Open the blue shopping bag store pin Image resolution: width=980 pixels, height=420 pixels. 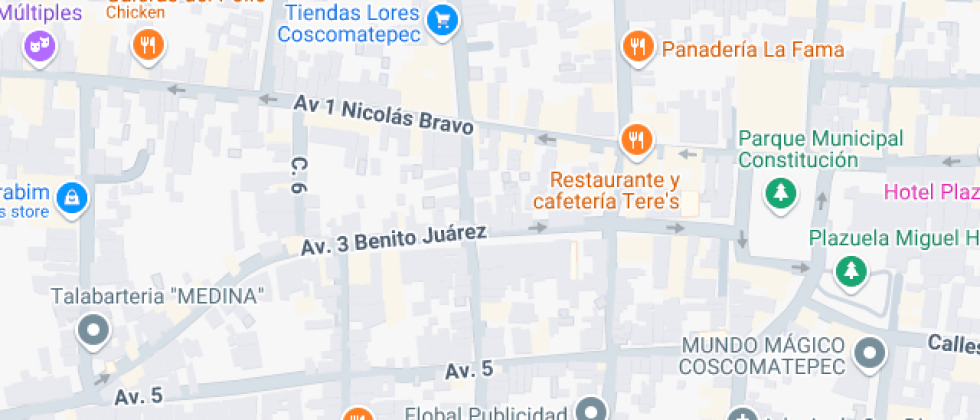tap(72, 199)
